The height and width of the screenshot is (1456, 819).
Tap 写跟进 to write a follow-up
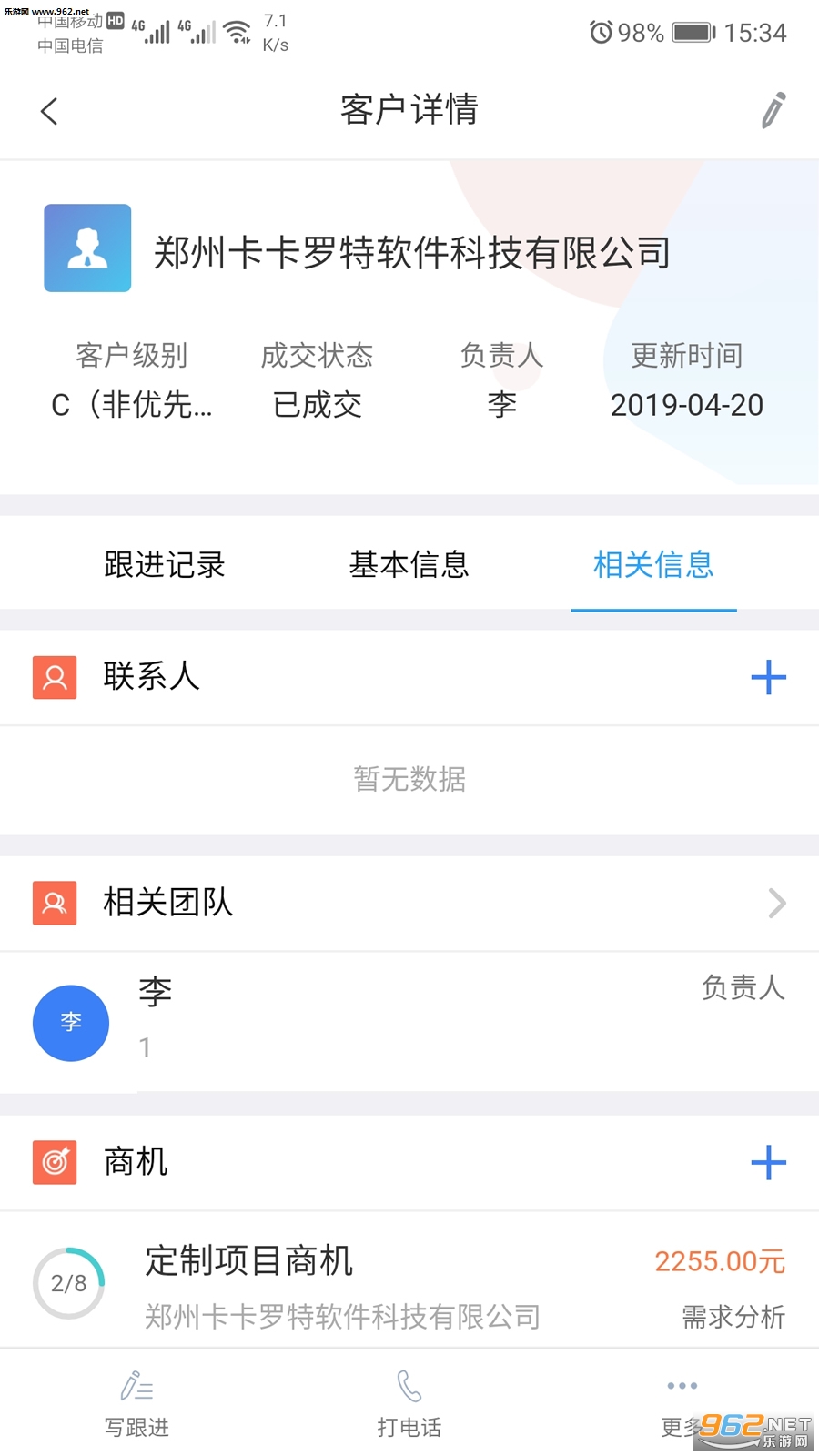coord(136,1403)
